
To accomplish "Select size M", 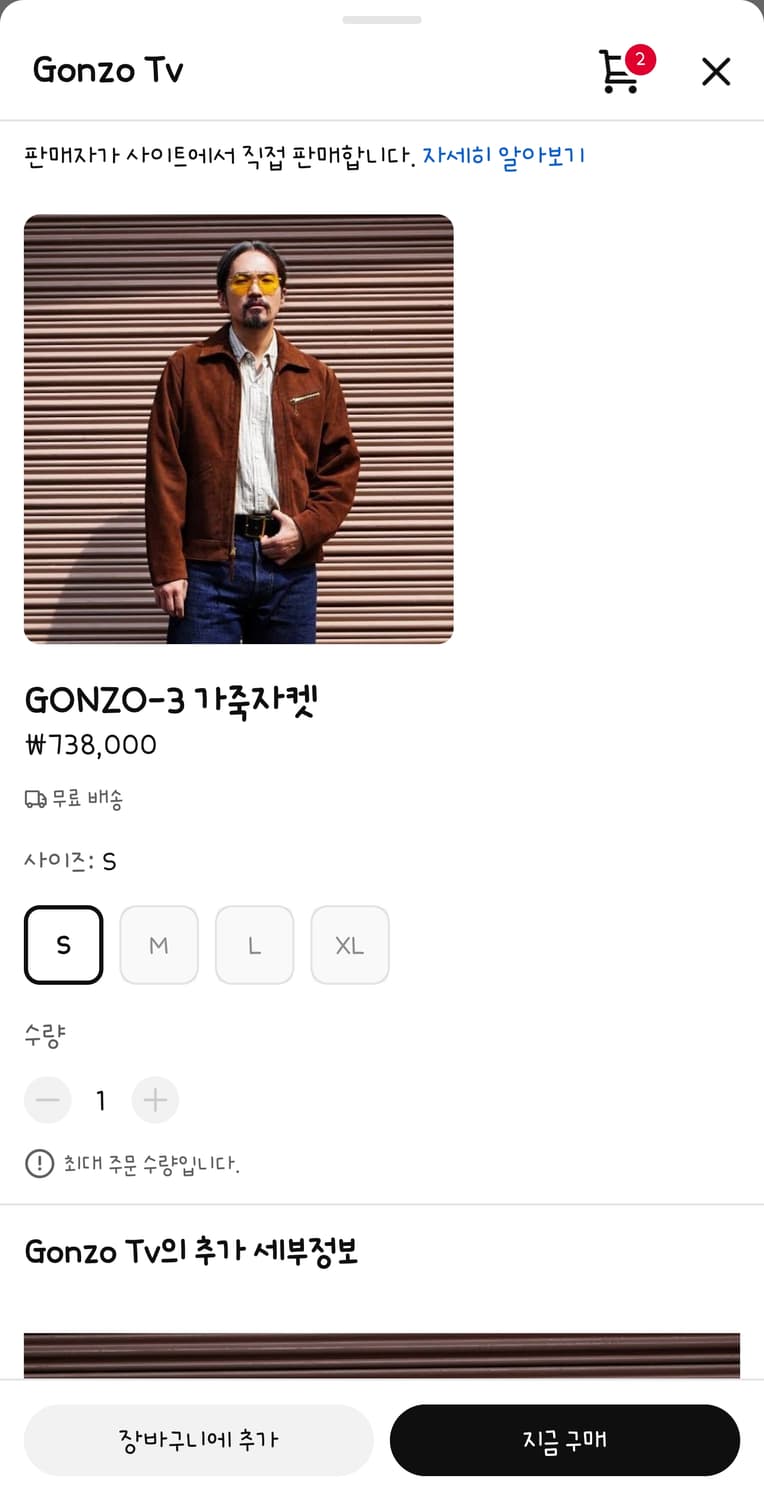I will pos(159,944).
